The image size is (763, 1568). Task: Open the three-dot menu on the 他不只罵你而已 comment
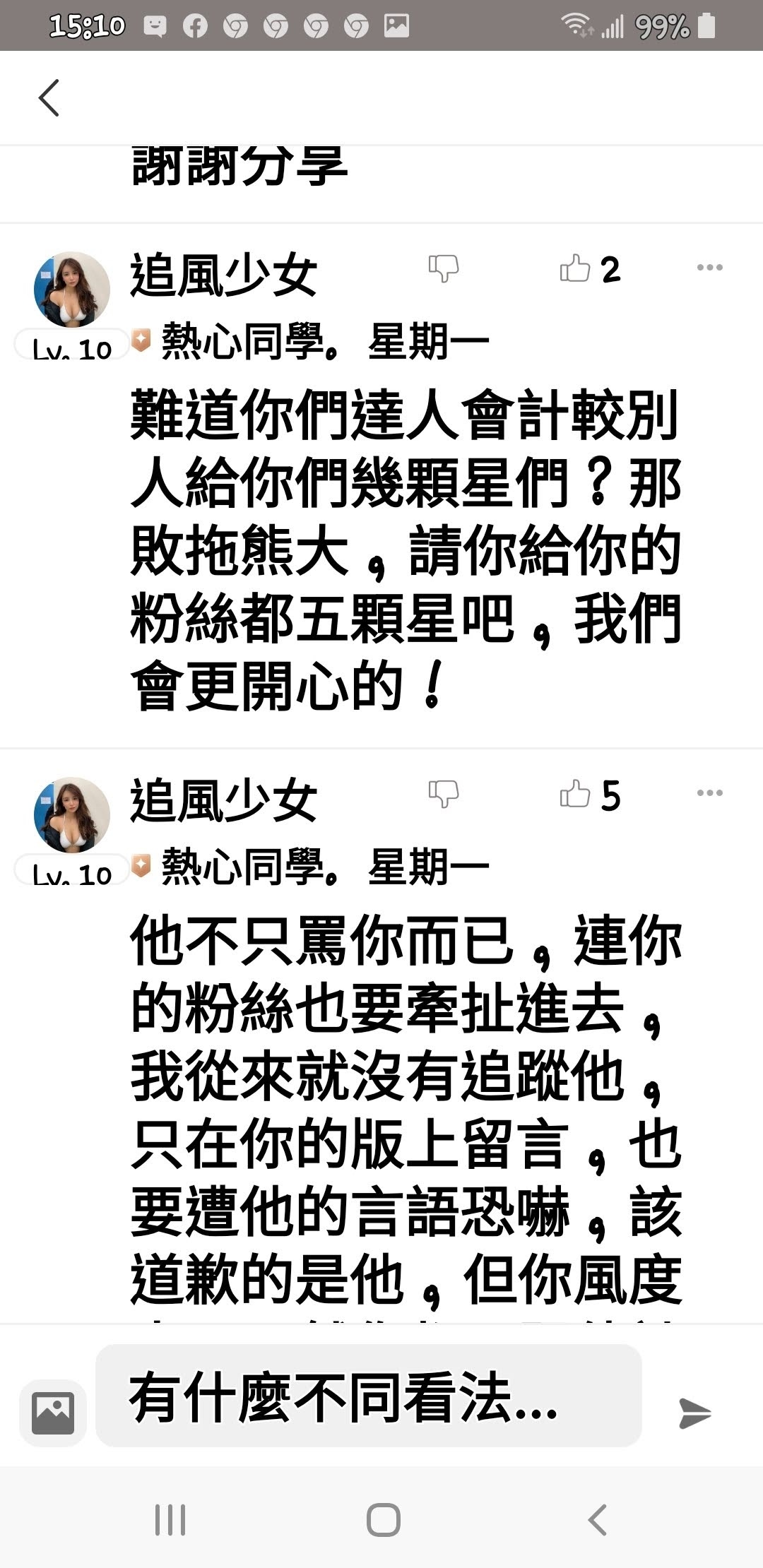coord(709,793)
